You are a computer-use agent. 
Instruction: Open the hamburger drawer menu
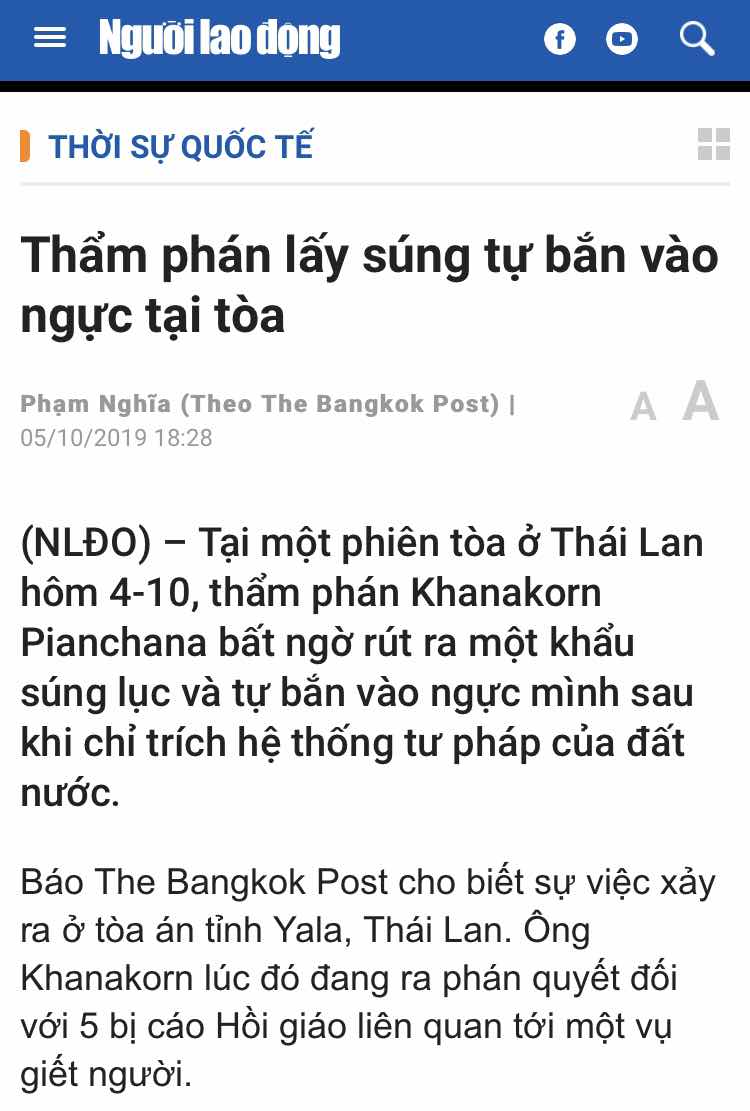click(50, 38)
